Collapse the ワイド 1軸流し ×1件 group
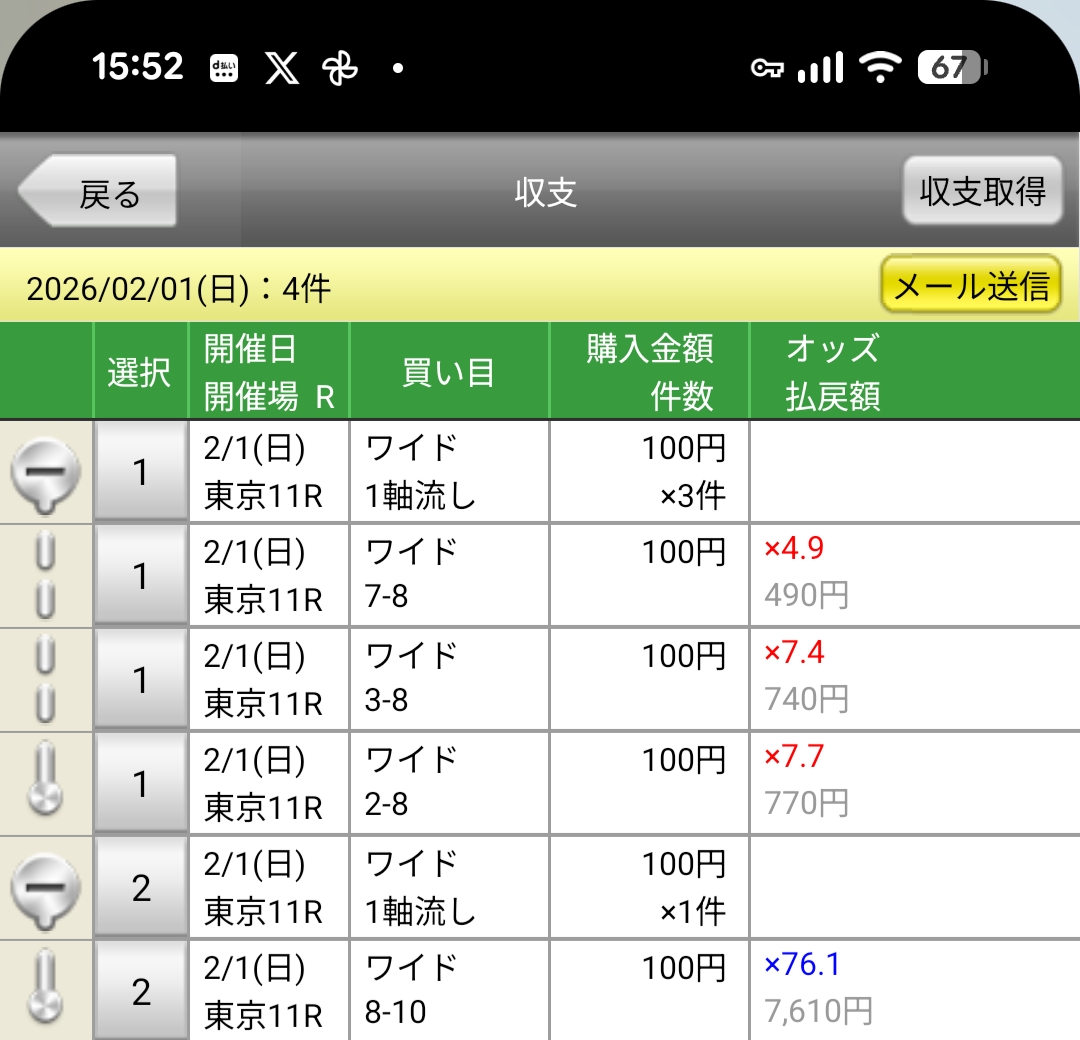The height and width of the screenshot is (1040, 1080). (x=46, y=888)
